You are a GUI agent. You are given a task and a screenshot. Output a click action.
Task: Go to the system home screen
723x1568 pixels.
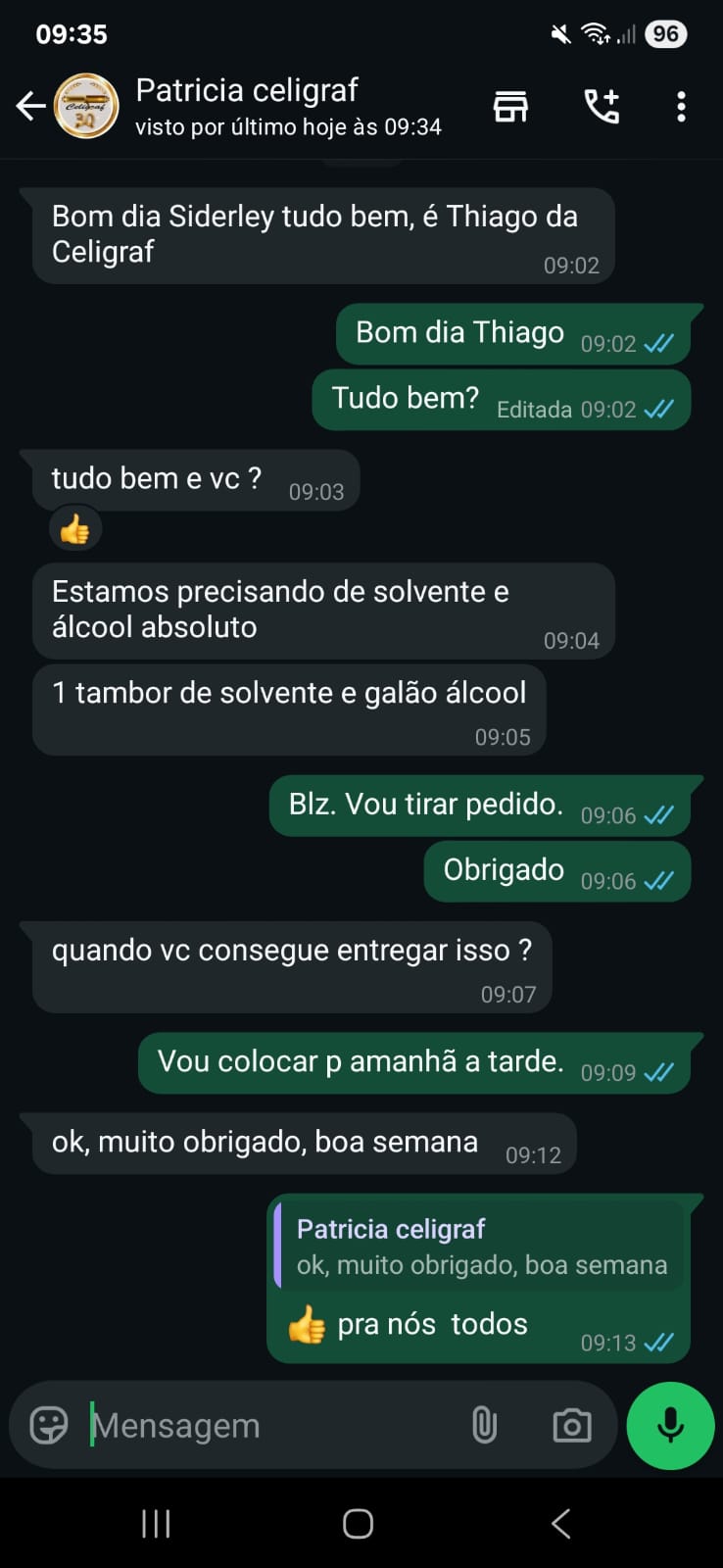point(358,1523)
